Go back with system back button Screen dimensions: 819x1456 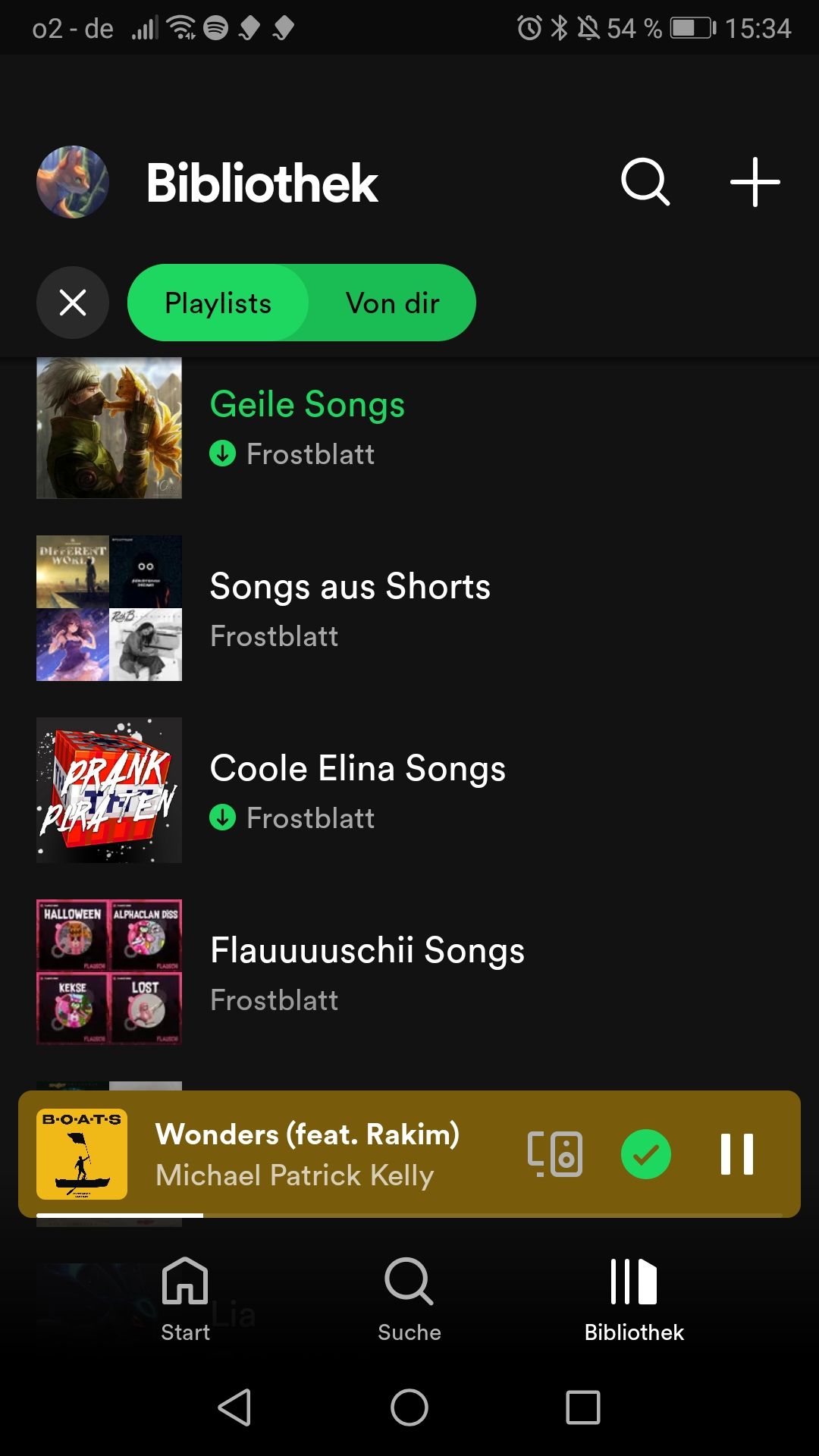click(x=234, y=1407)
